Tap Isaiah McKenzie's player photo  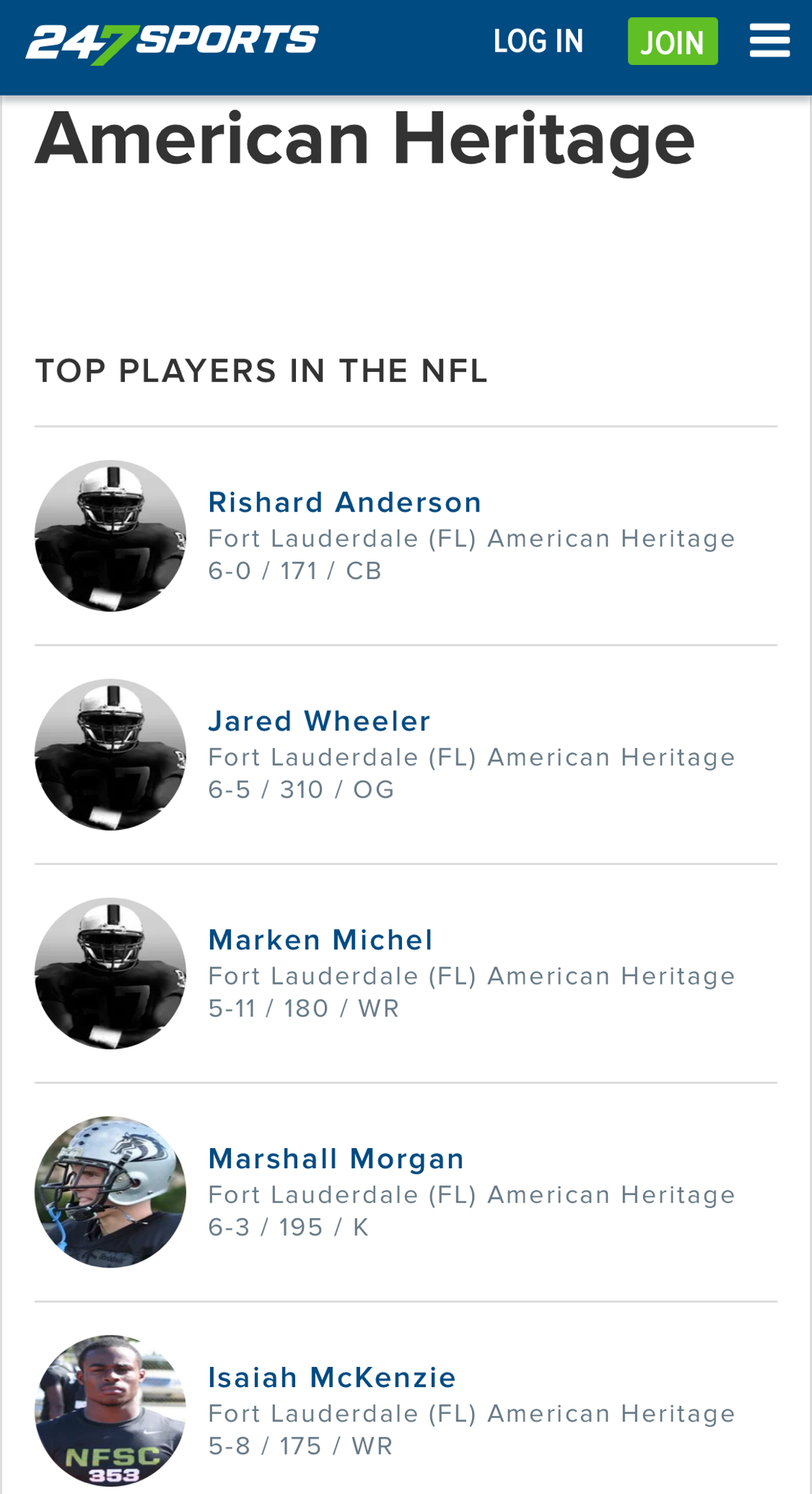(x=111, y=1411)
